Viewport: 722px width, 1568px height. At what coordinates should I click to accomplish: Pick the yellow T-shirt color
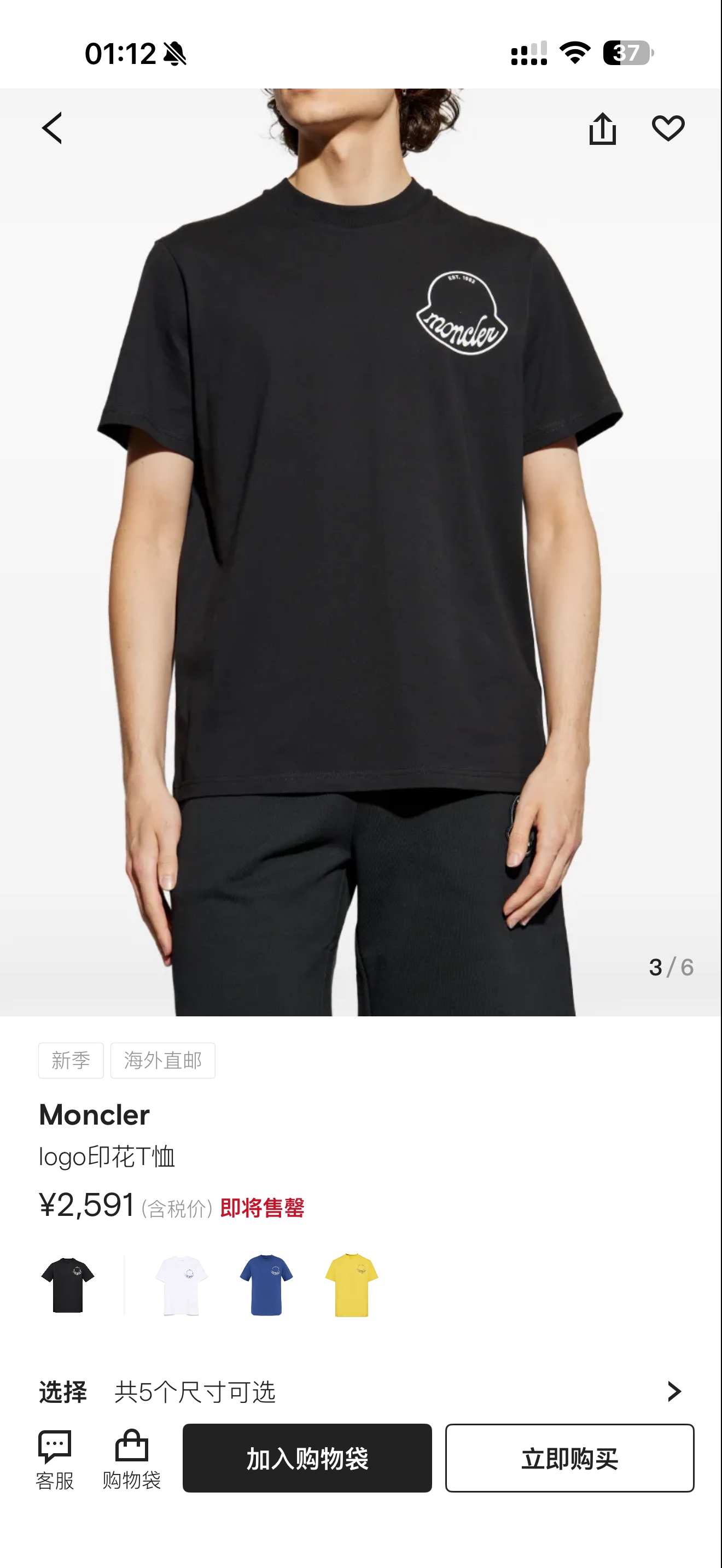click(x=351, y=1284)
